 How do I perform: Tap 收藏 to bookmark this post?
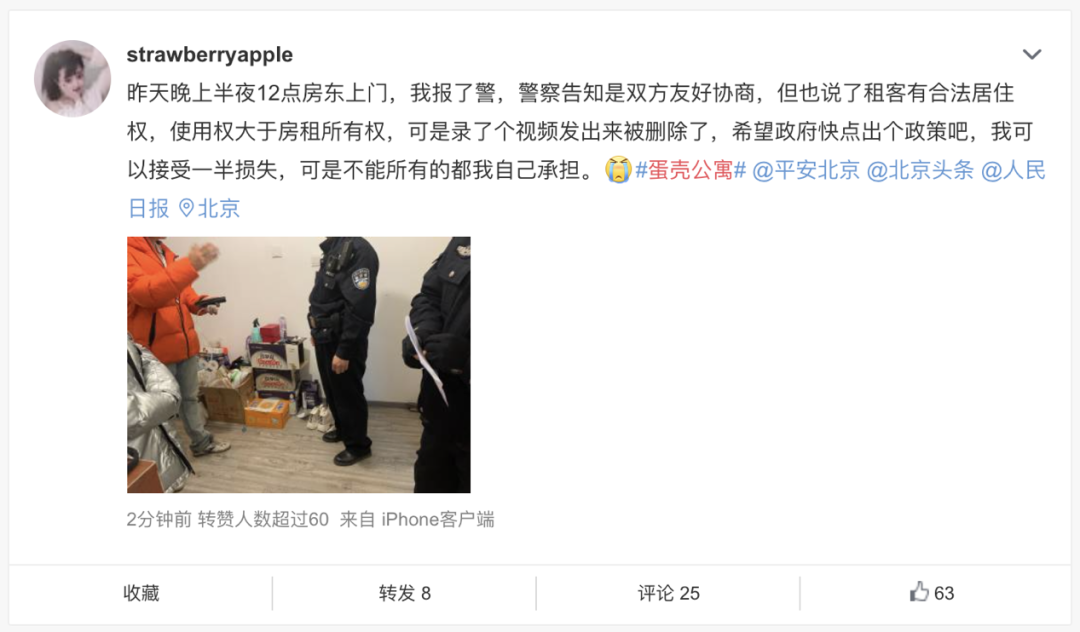point(141,593)
